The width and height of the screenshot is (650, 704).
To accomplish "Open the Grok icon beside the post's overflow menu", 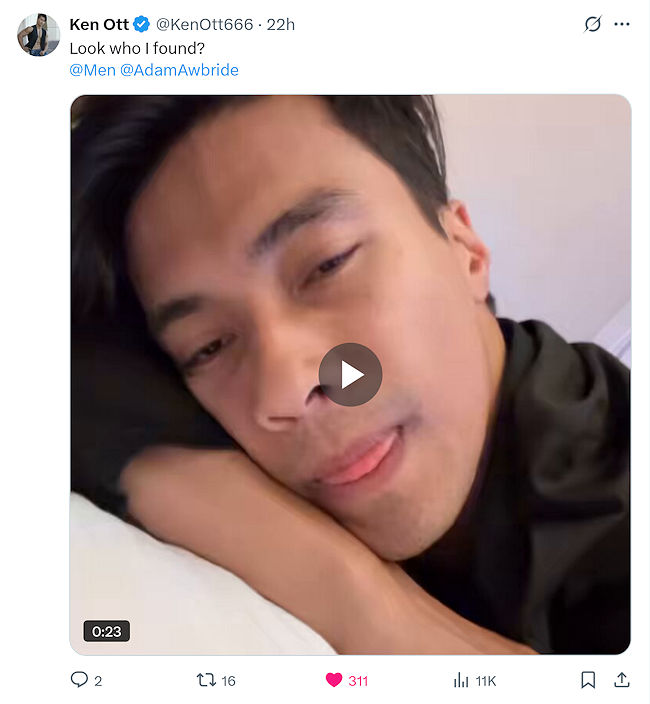I will [x=593, y=24].
